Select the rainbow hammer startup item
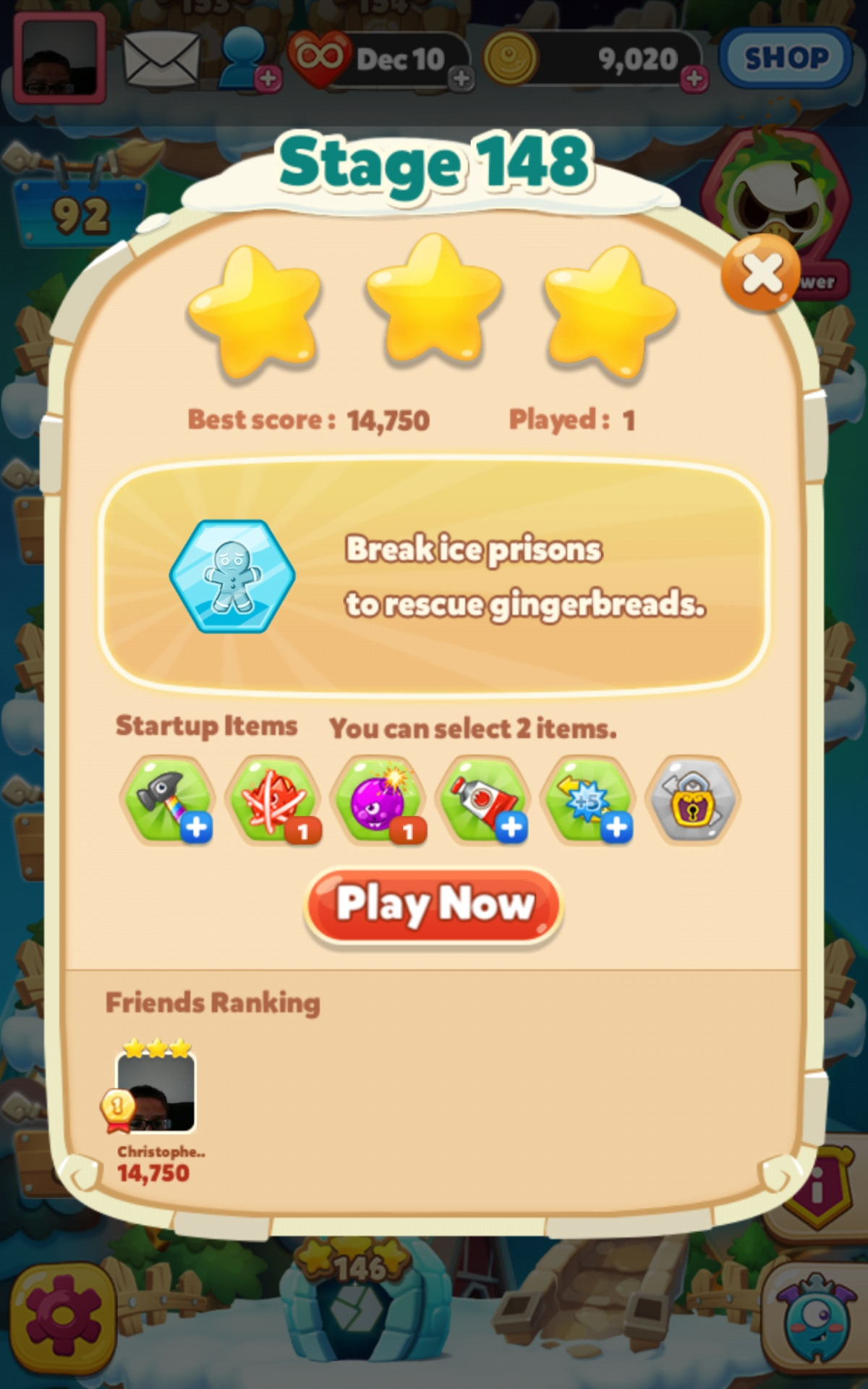 point(168,799)
